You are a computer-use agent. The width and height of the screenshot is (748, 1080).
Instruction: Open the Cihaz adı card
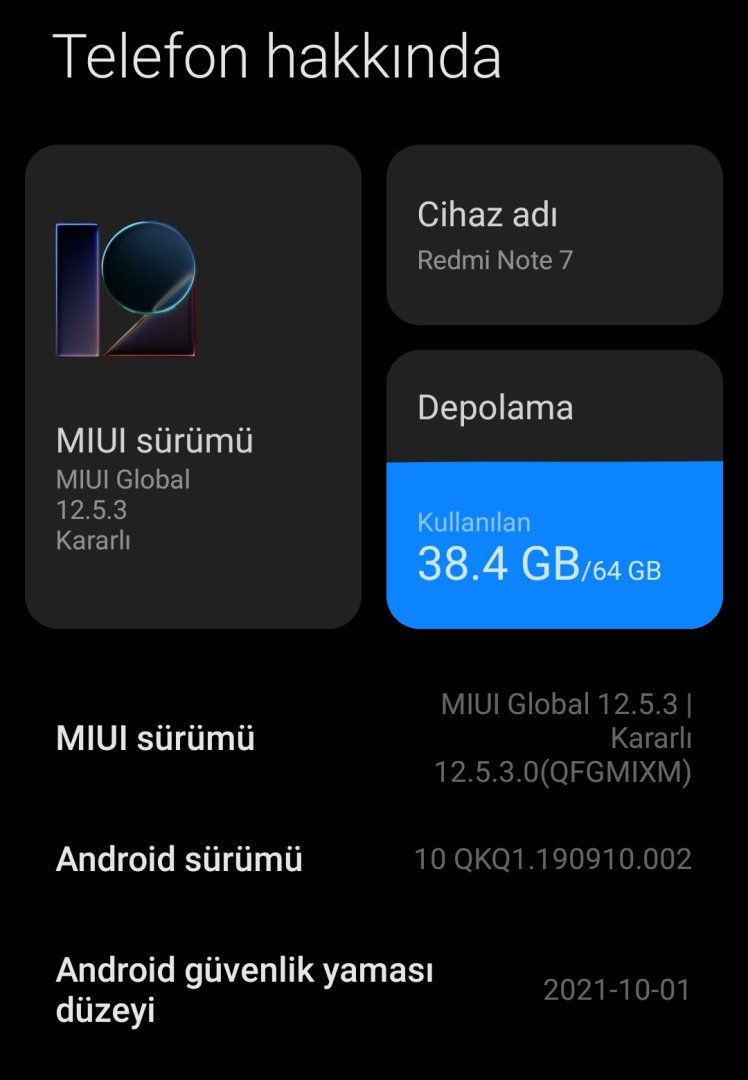(554, 236)
